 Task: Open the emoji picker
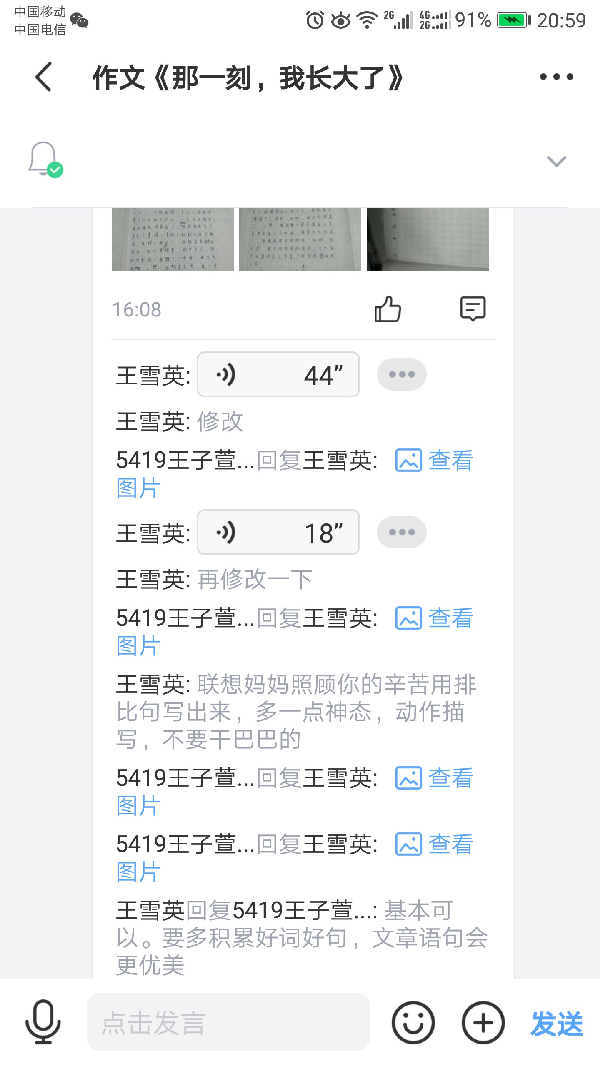point(413,1022)
